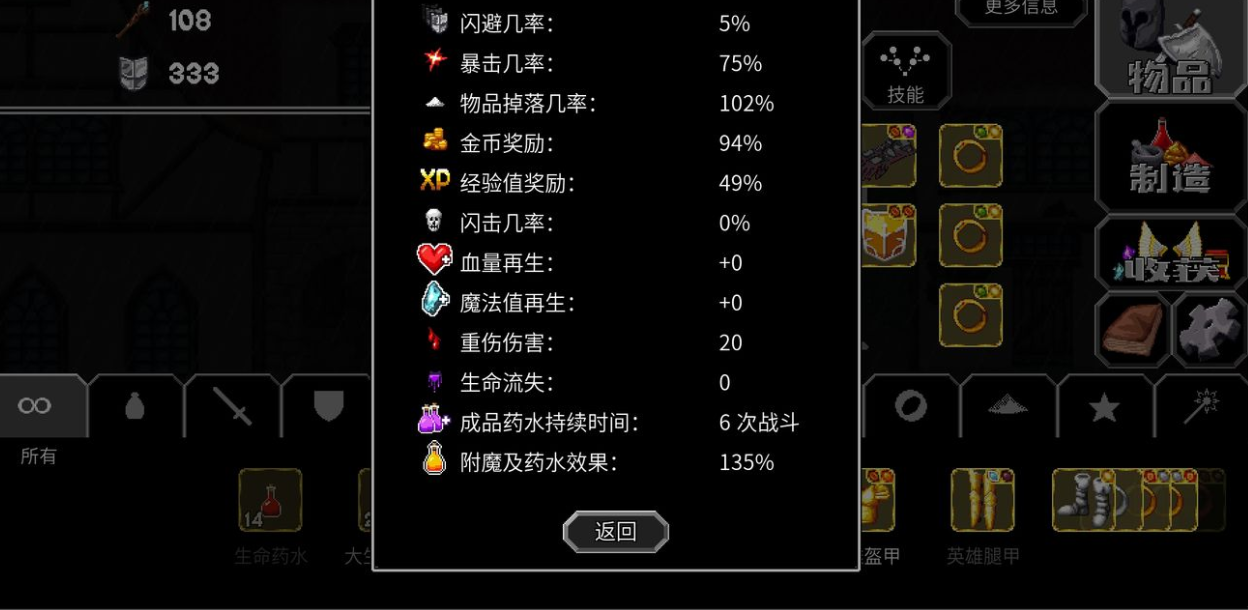Select the 生命药水 health potion item
This screenshot has height=610, width=1248.
[270, 501]
